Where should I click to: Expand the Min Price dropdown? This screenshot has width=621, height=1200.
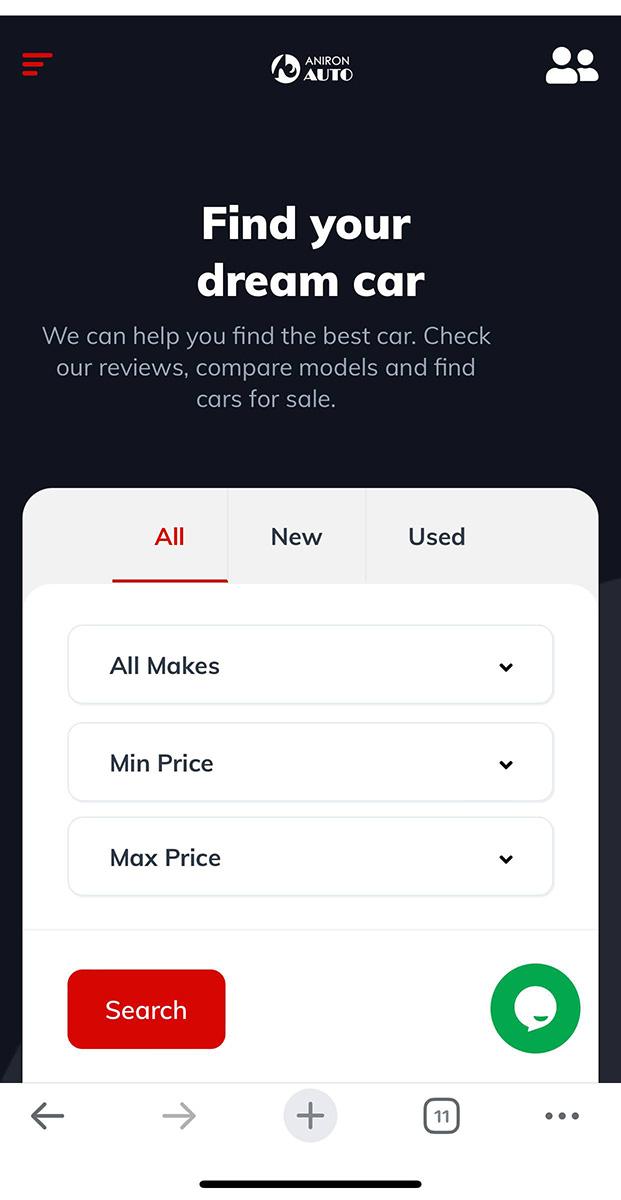point(310,764)
